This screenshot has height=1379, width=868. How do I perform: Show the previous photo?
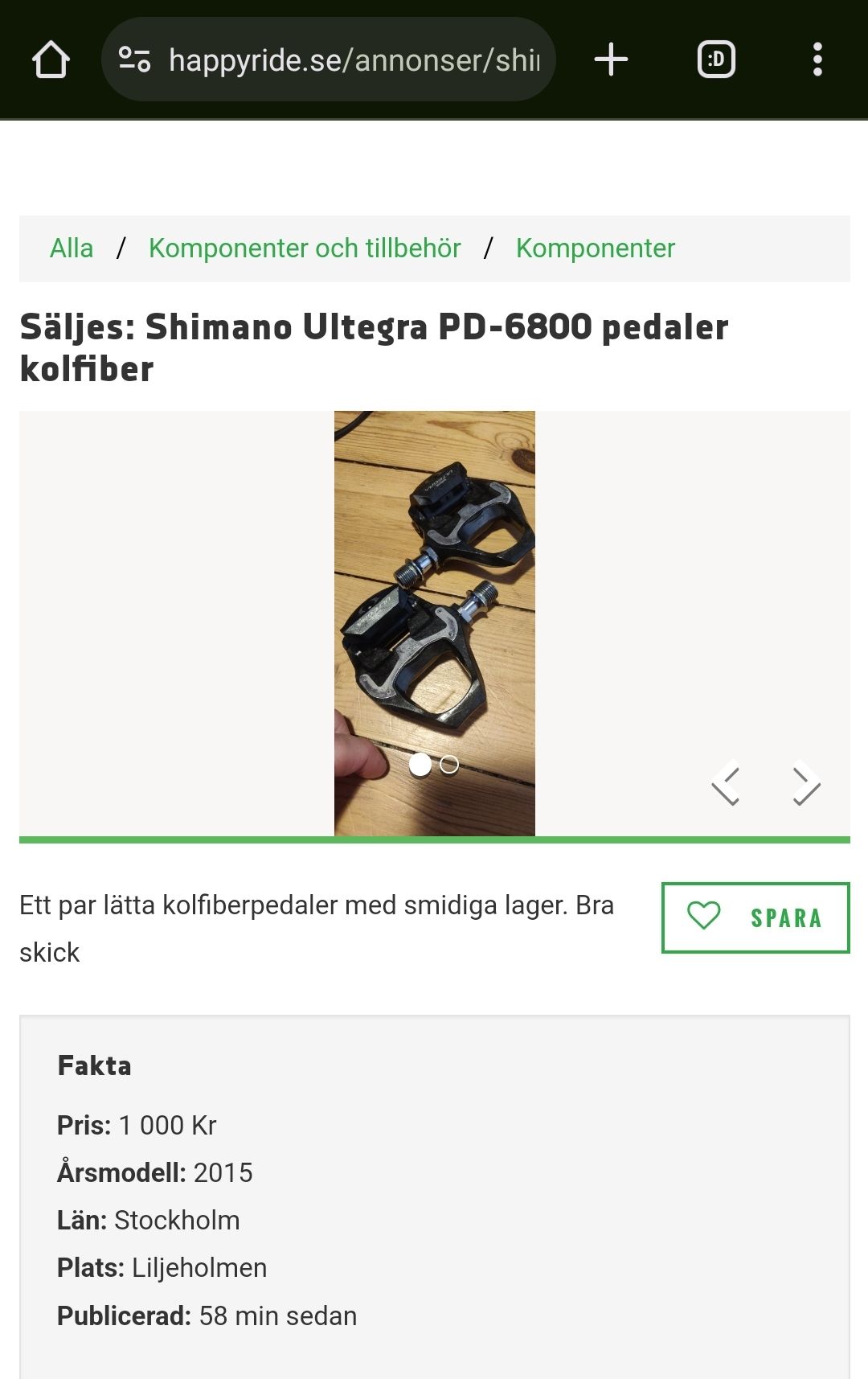coord(726,782)
